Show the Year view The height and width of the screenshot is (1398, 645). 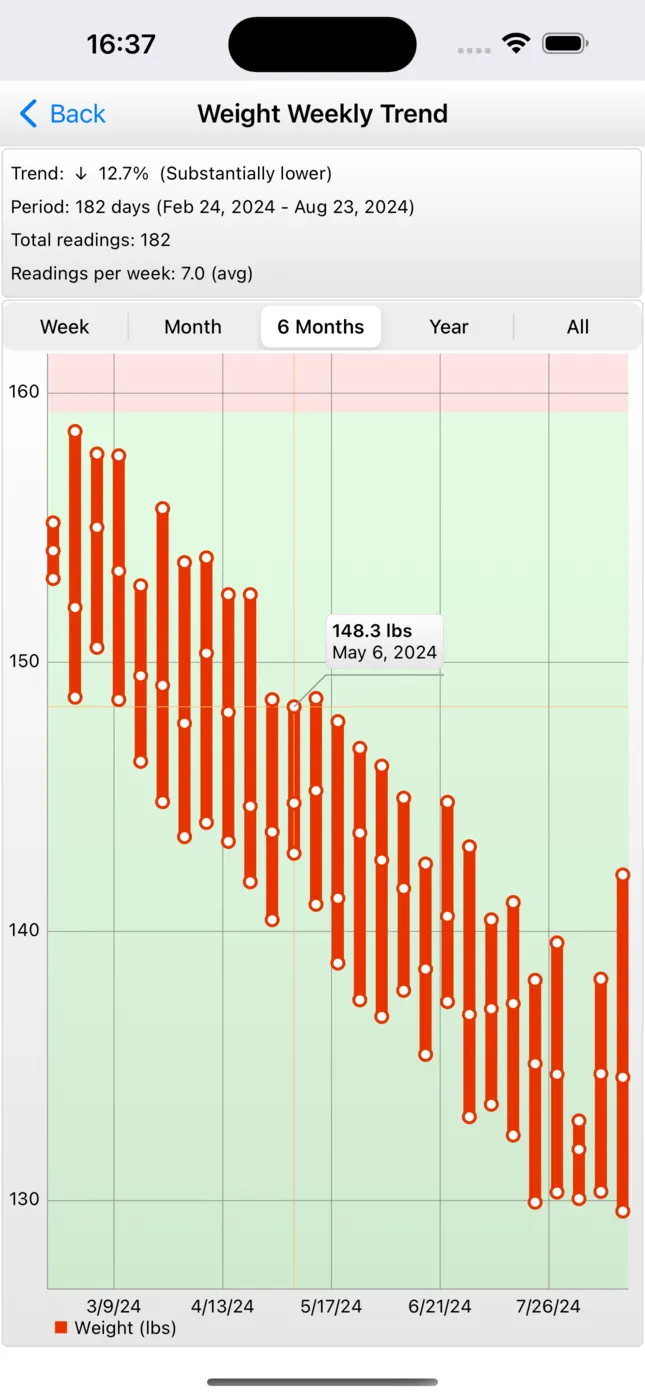coord(449,327)
